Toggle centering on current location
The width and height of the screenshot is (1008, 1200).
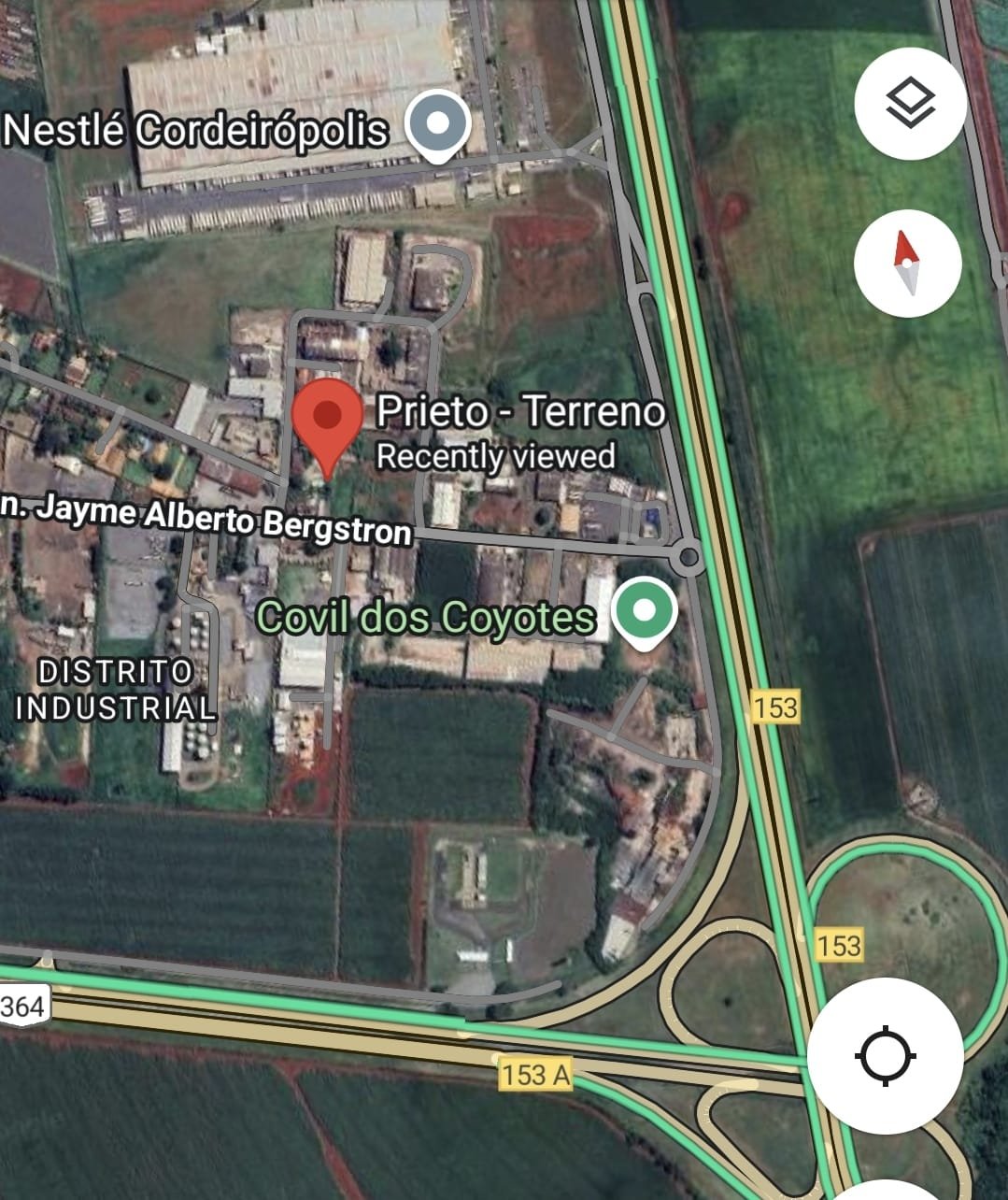[x=884, y=1054]
